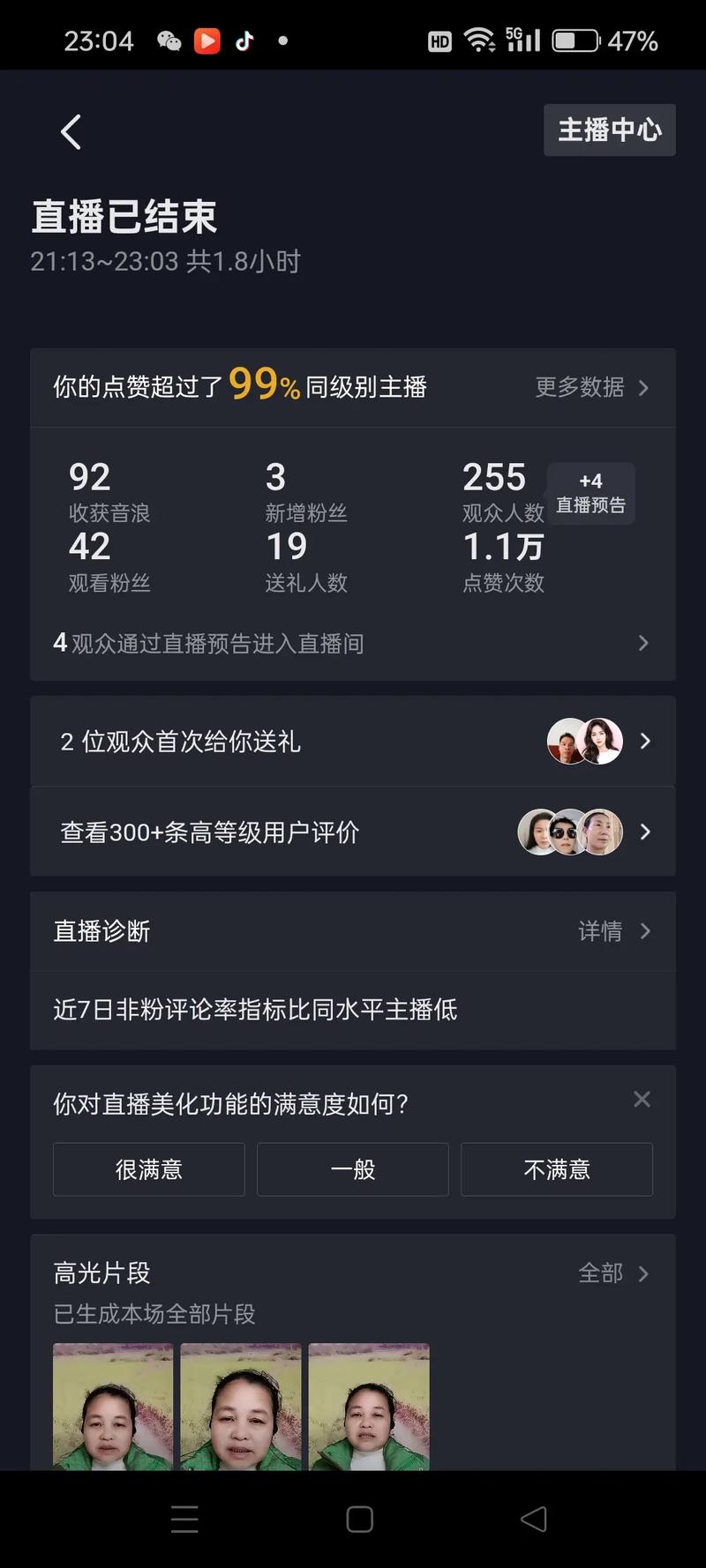Tap the red play icon in status bar

click(207, 41)
